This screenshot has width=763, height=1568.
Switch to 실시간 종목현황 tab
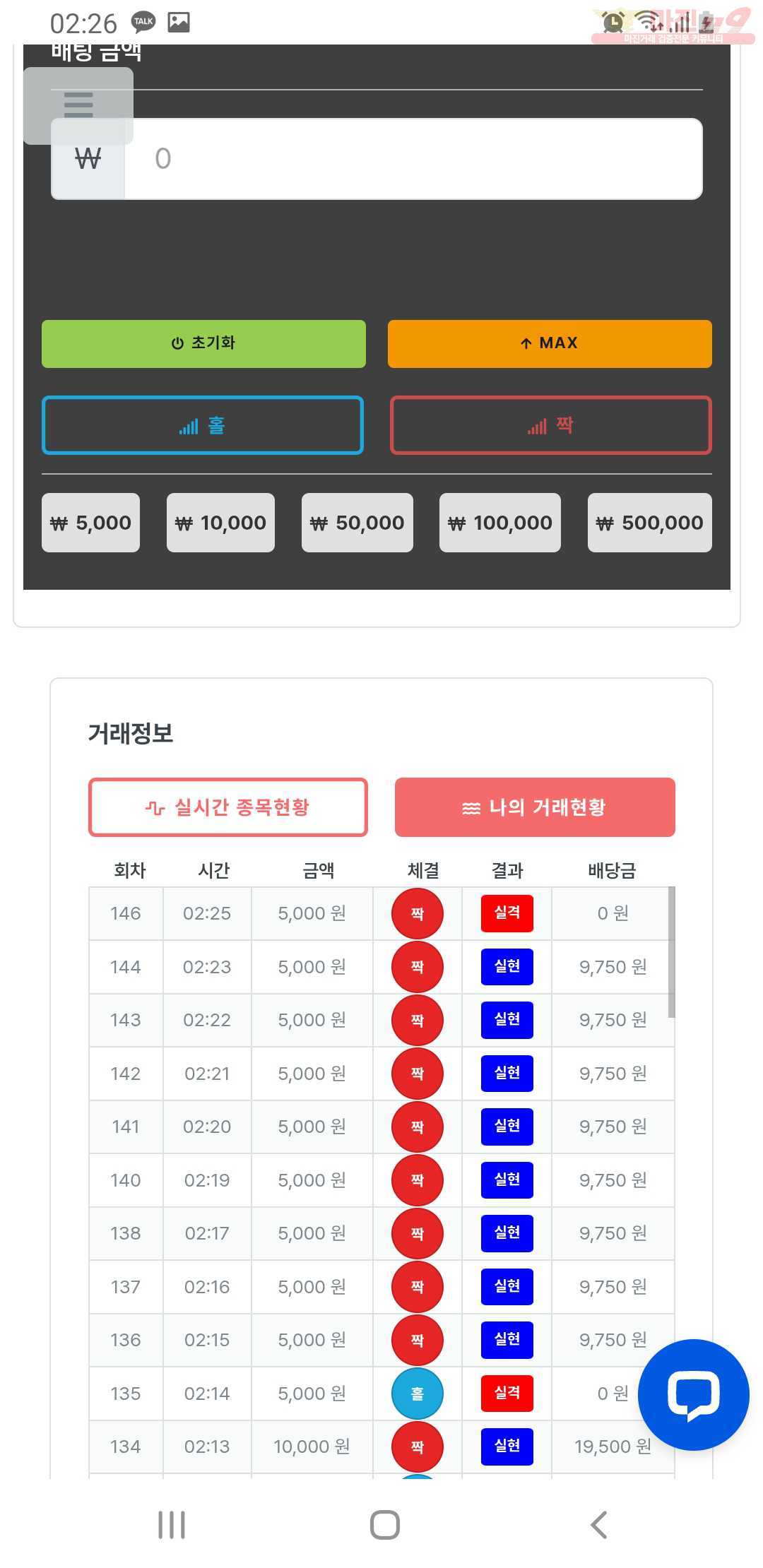click(228, 807)
